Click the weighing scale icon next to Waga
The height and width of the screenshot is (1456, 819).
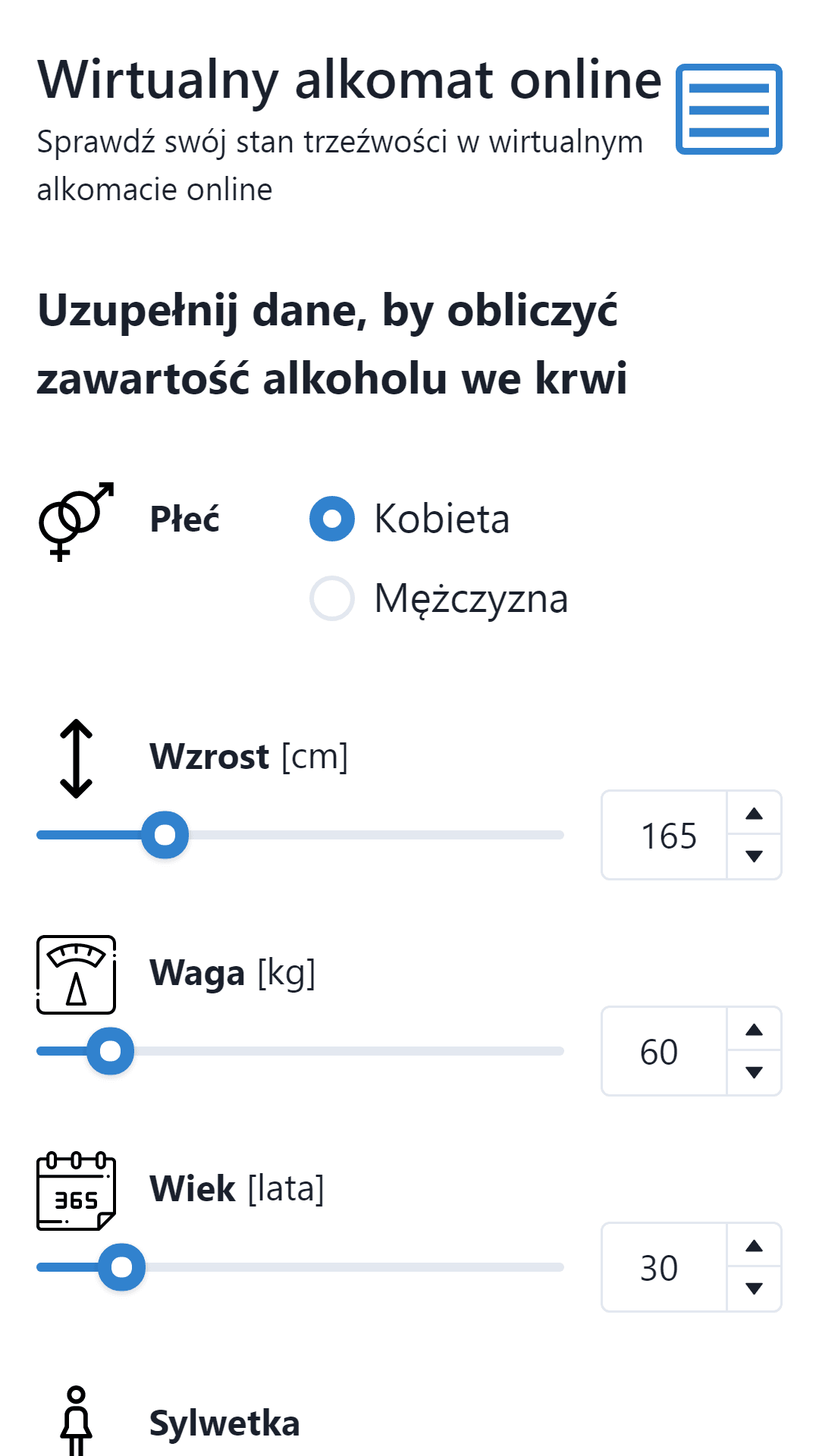(x=75, y=974)
